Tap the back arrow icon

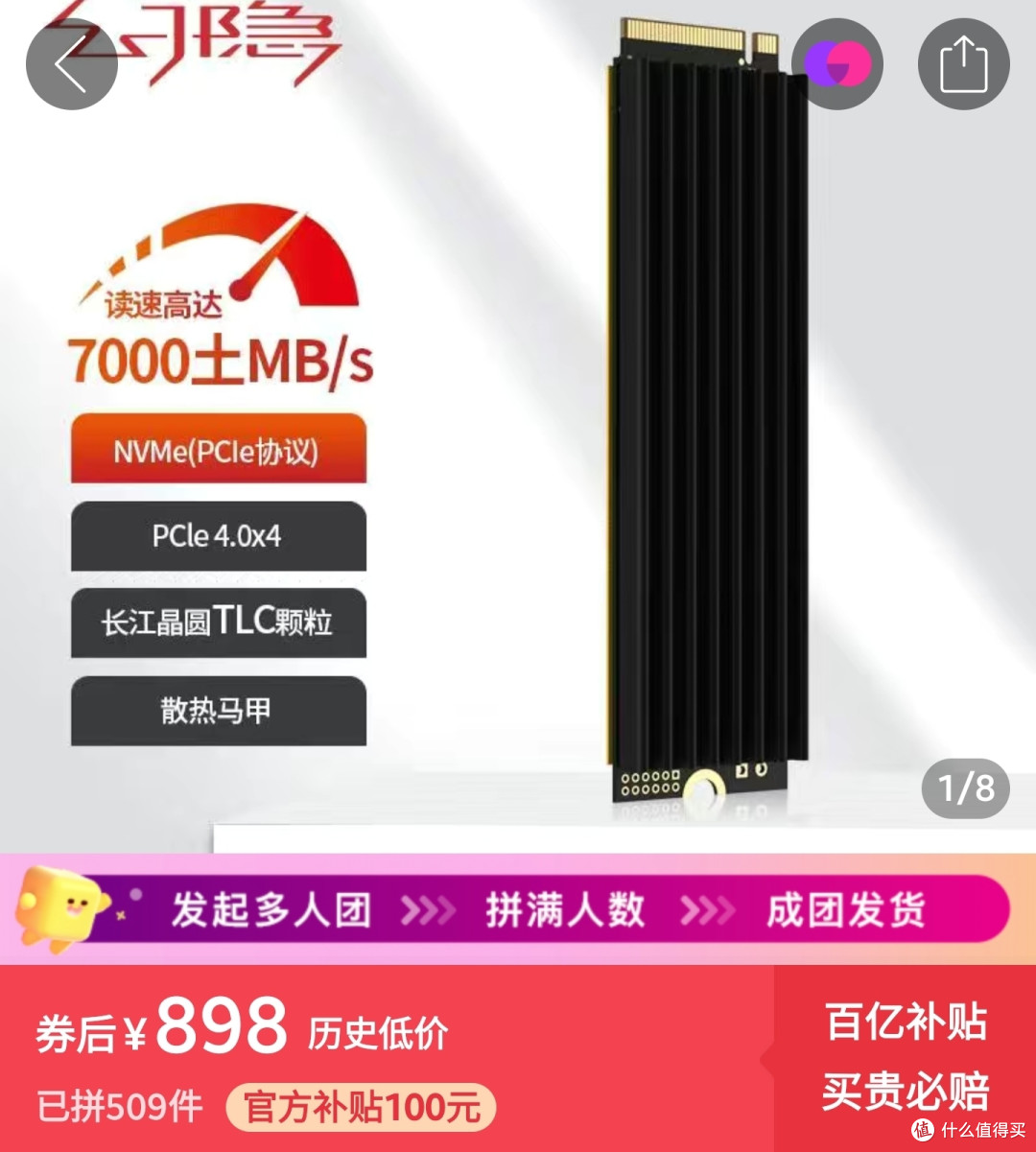click(71, 63)
